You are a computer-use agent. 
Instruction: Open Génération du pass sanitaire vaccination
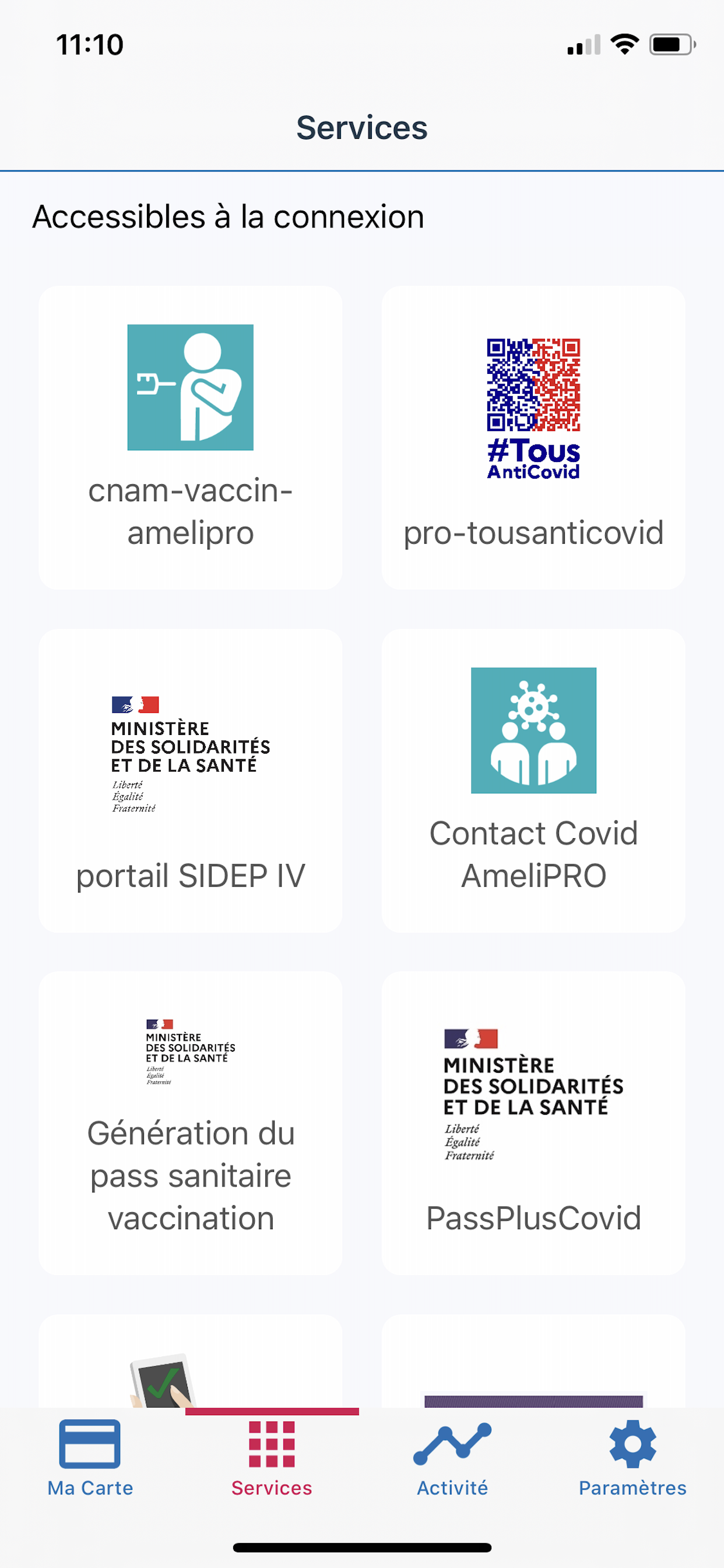(x=190, y=1123)
